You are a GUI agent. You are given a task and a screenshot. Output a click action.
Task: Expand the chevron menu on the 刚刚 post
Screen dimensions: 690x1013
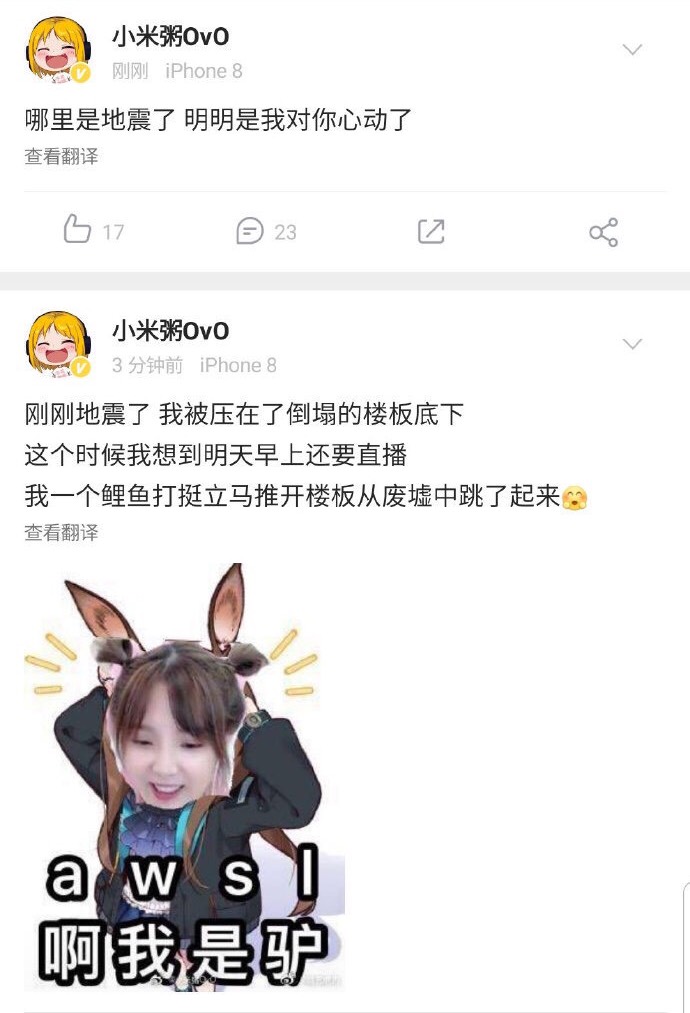pyautogui.click(x=632, y=50)
